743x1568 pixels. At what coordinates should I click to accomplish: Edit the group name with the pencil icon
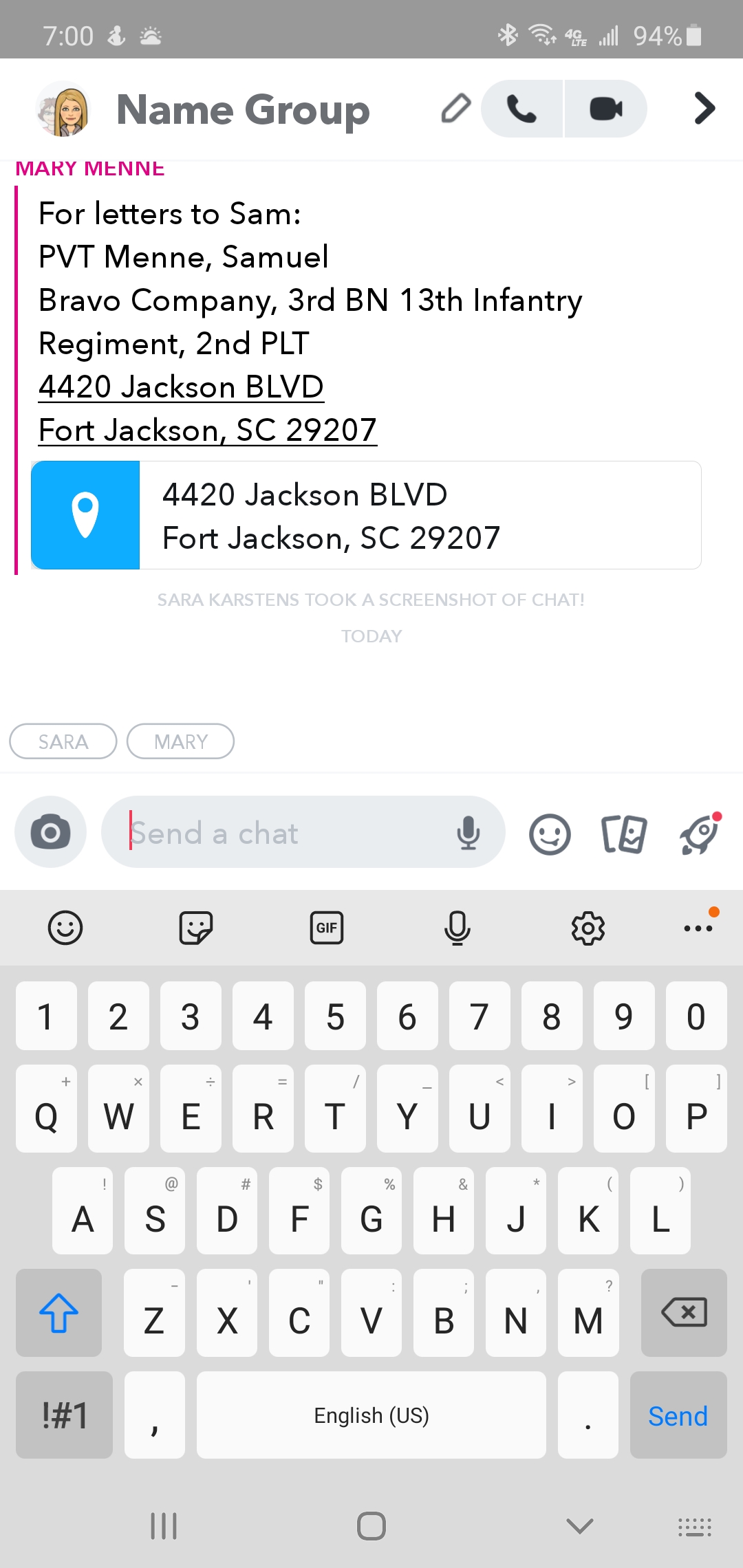point(455,109)
